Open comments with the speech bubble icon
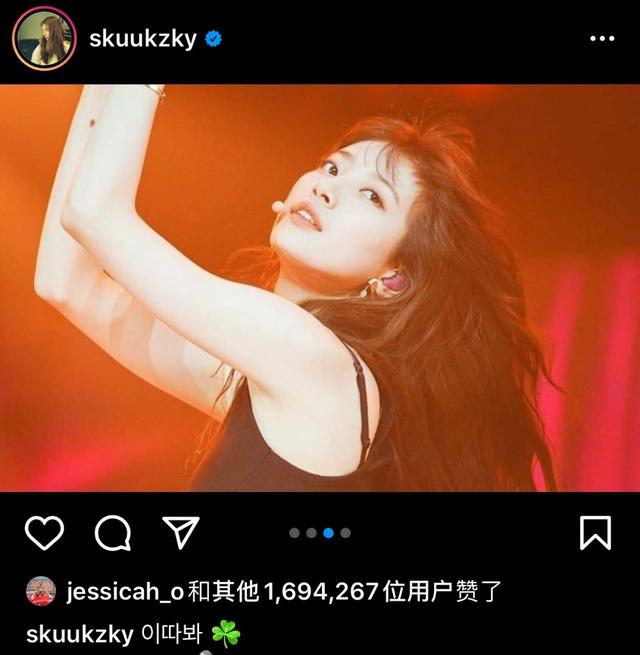 tap(112, 533)
